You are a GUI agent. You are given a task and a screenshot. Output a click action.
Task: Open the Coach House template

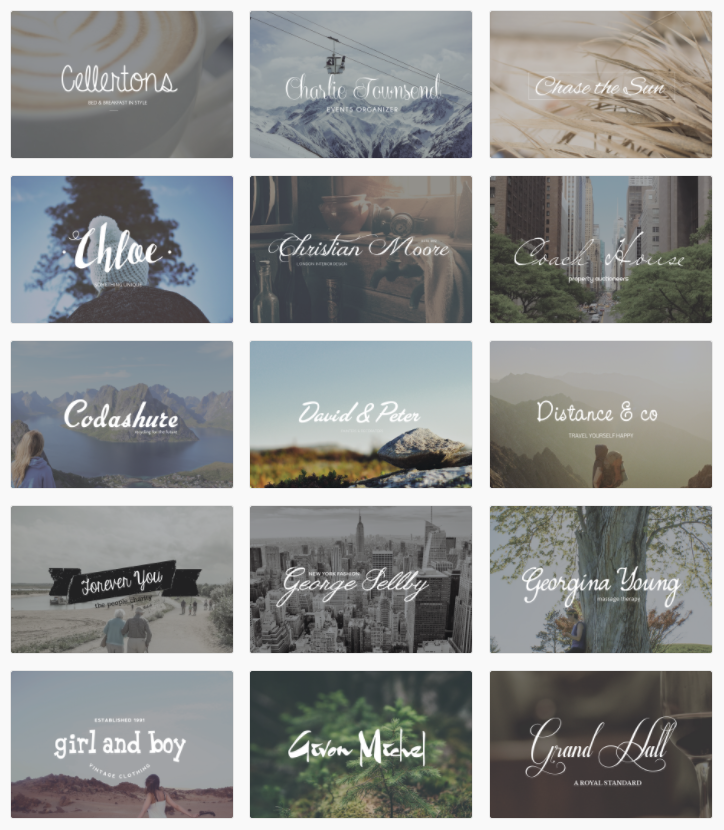tap(600, 249)
